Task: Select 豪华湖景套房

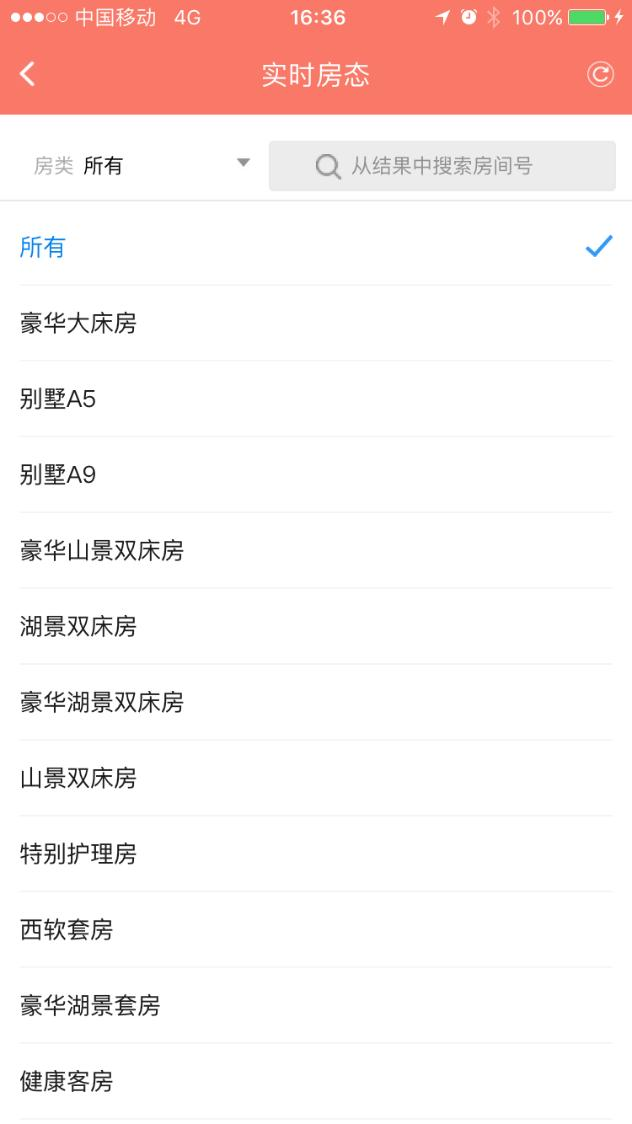Action: pyautogui.click(x=316, y=1006)
